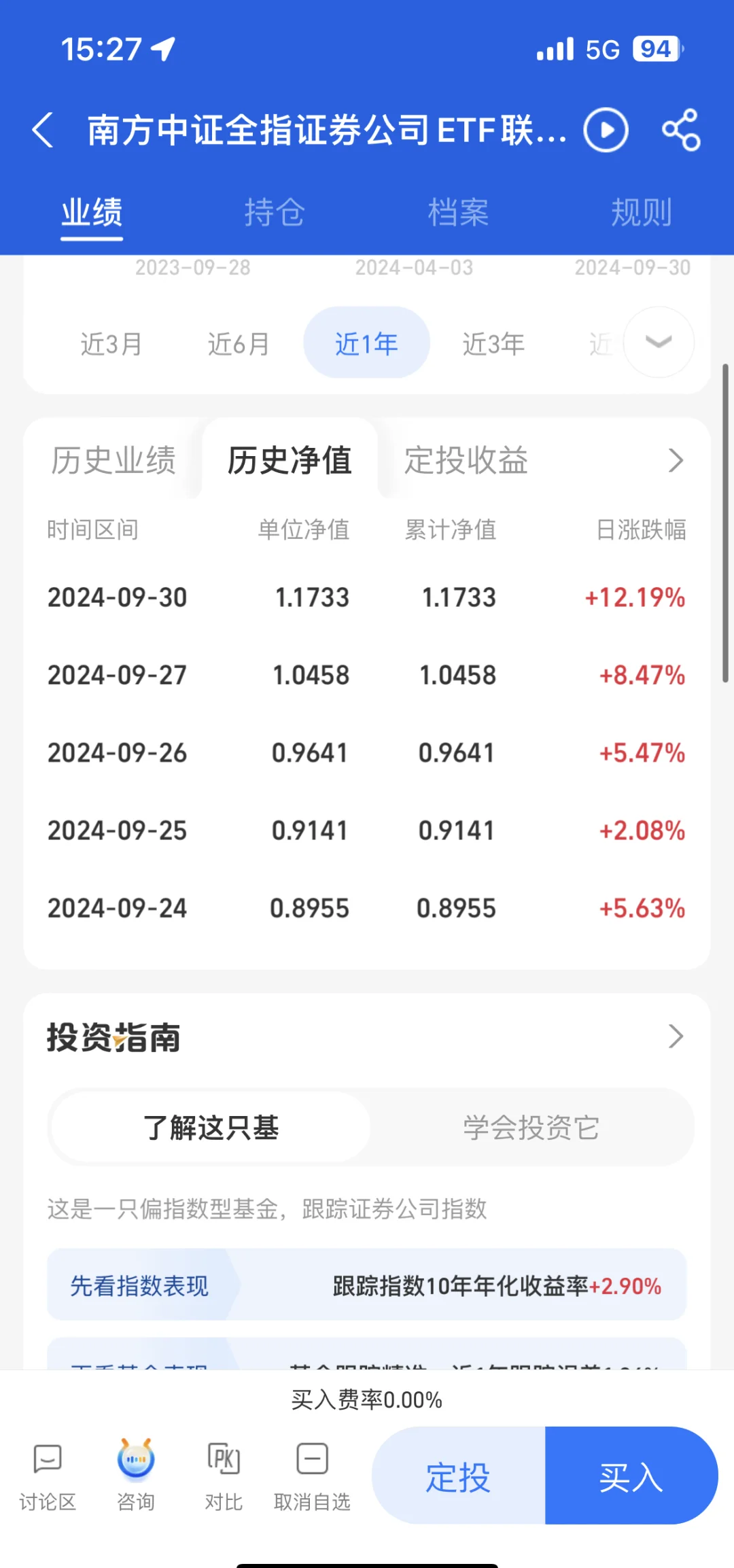Switch to the 持仓 holdings tab
The image size is (734, 1568).
[275, 212]
